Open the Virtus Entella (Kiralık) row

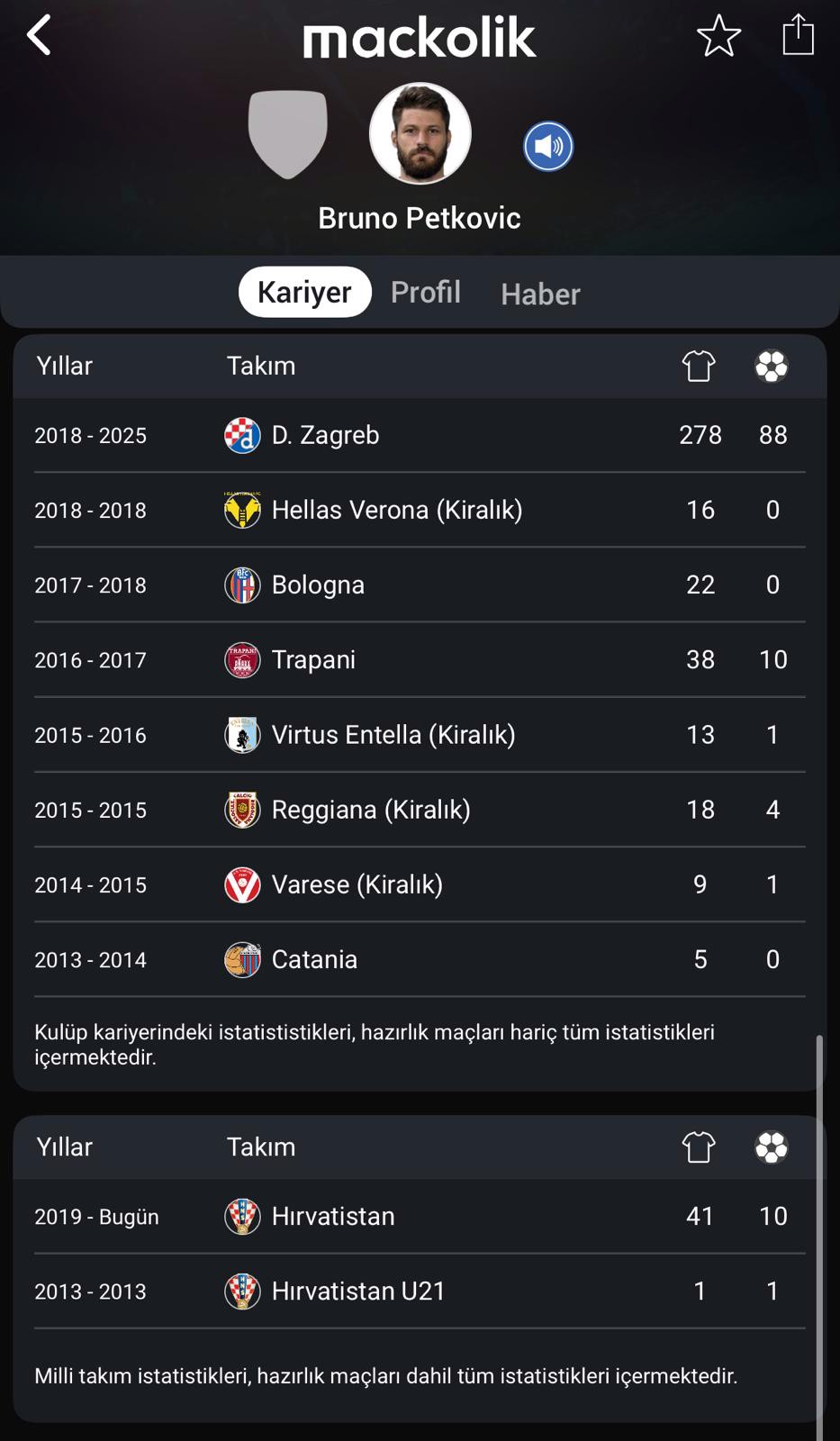click(420, 735)
